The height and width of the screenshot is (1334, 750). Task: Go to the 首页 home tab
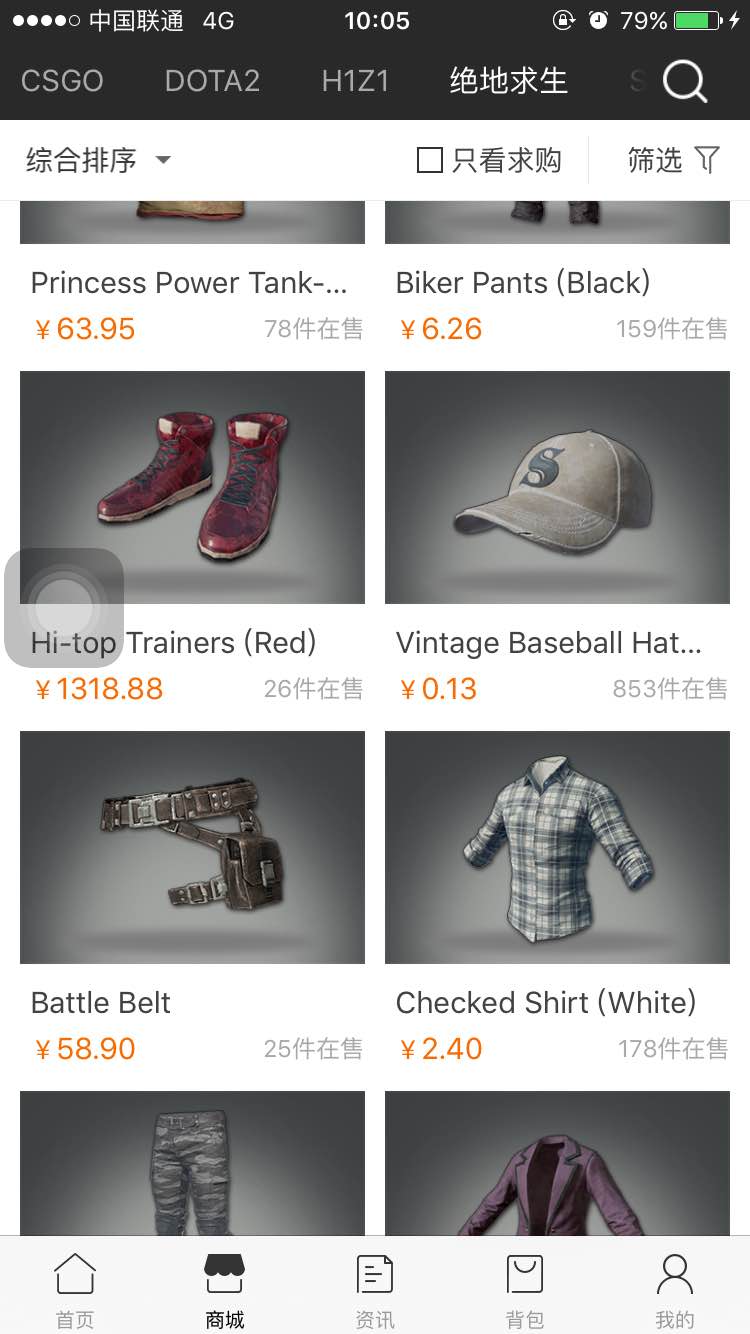pos(75,1290)
